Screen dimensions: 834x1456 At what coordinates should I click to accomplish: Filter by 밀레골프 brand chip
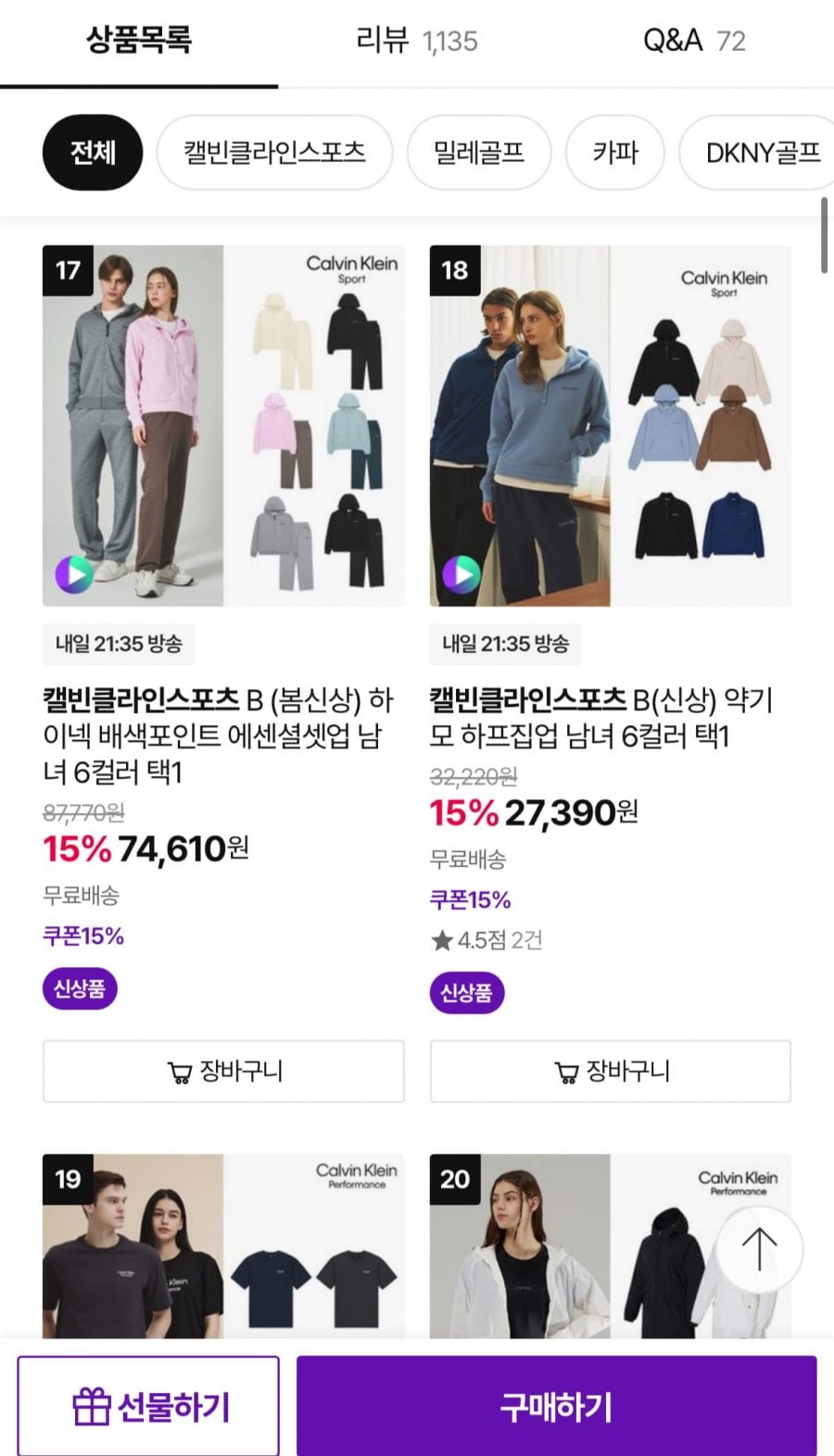[x=479, y=153]
